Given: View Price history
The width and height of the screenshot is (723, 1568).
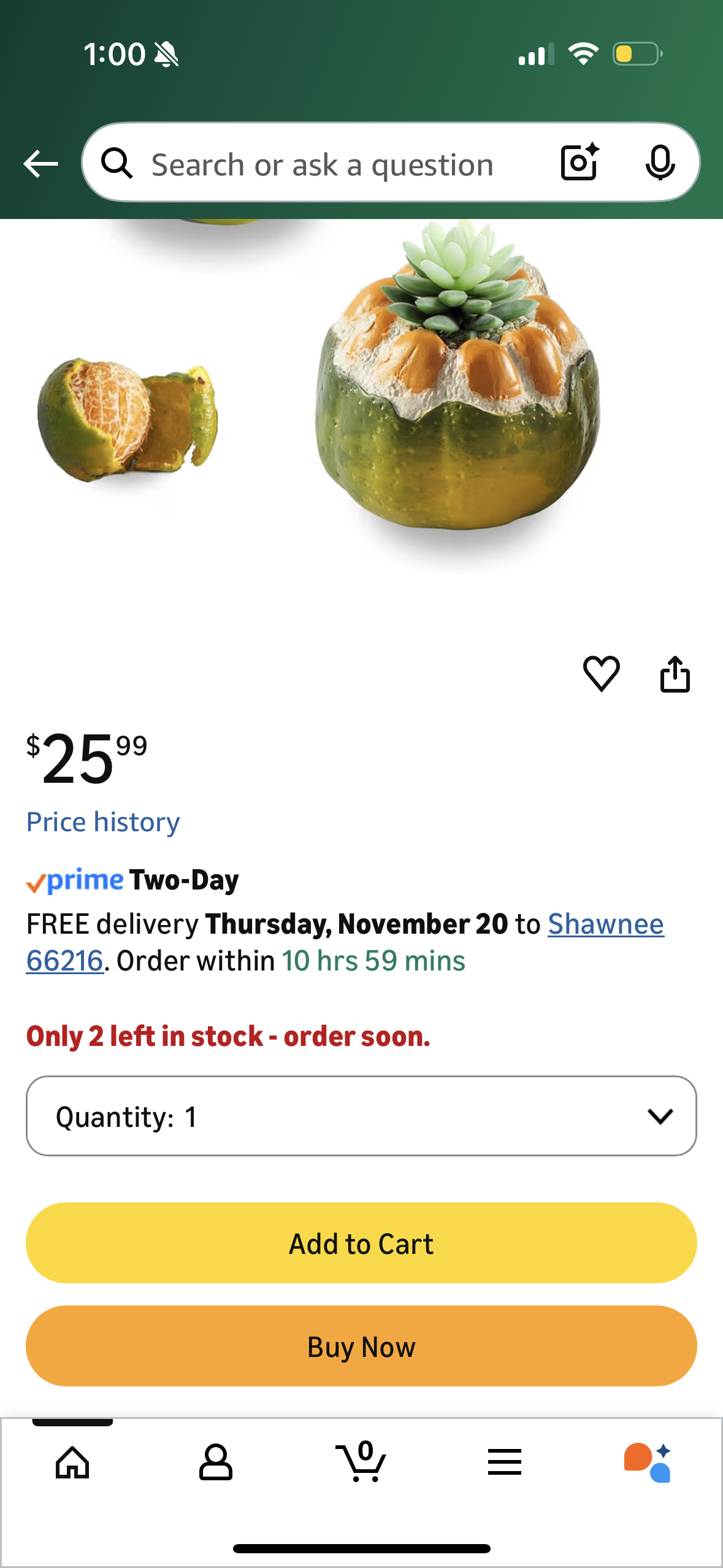Looking at the screenshot, I should 103,822.
